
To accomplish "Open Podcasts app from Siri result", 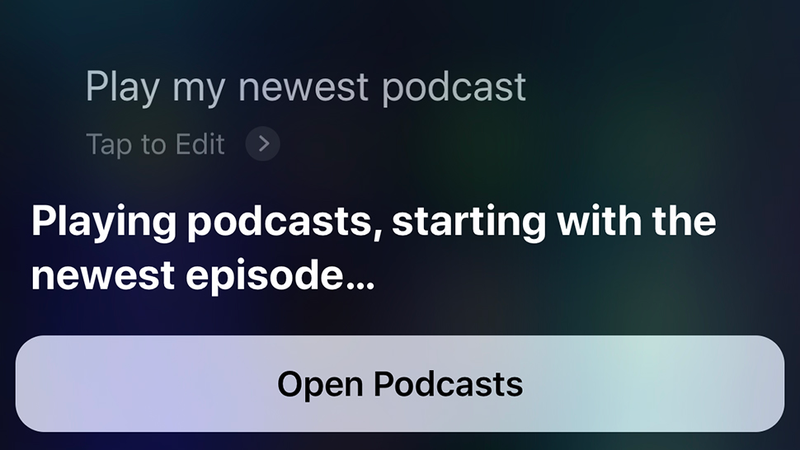I will point(400,384).
